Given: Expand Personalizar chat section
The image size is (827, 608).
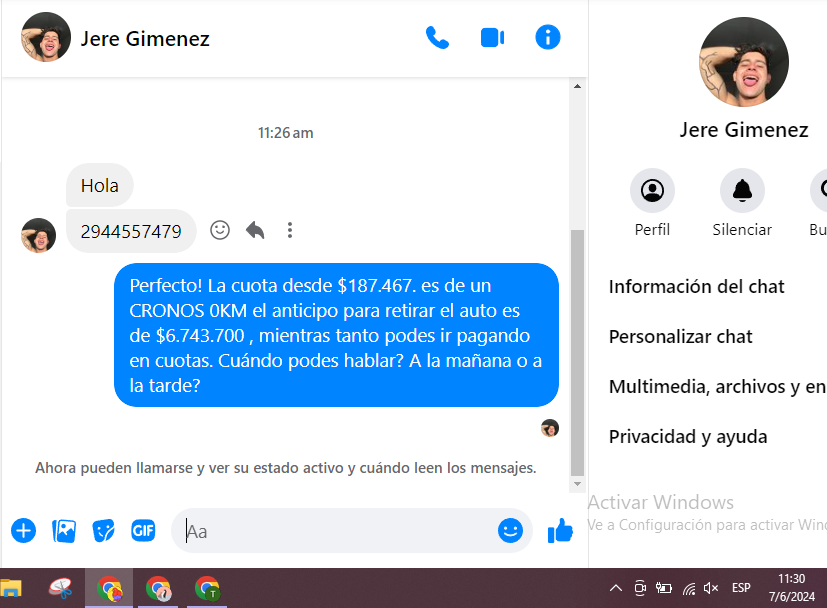Looking at the screenshot, I should tap(681, 337).
